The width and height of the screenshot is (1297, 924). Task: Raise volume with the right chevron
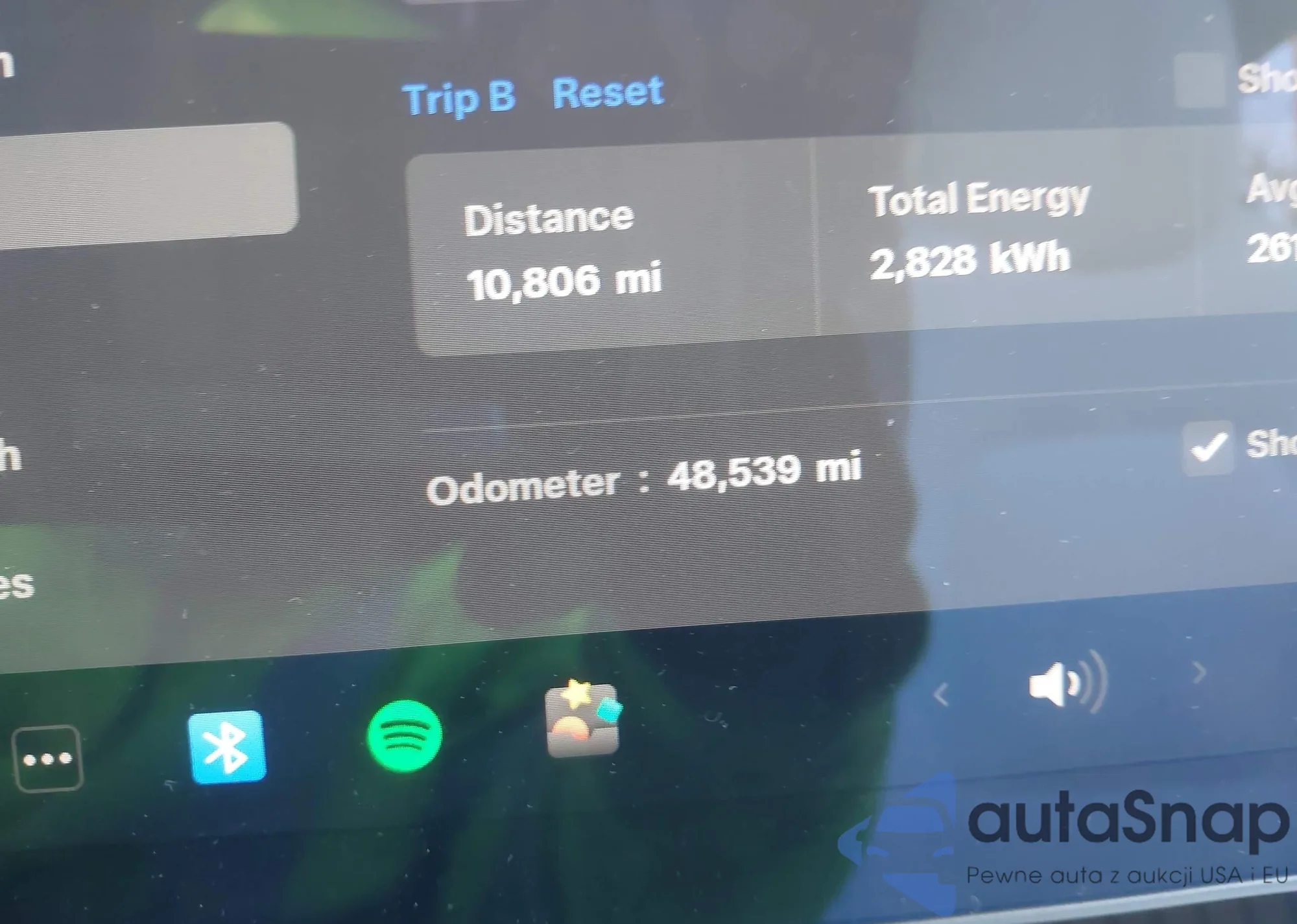pyautogui.click(x=1200, y=673)
